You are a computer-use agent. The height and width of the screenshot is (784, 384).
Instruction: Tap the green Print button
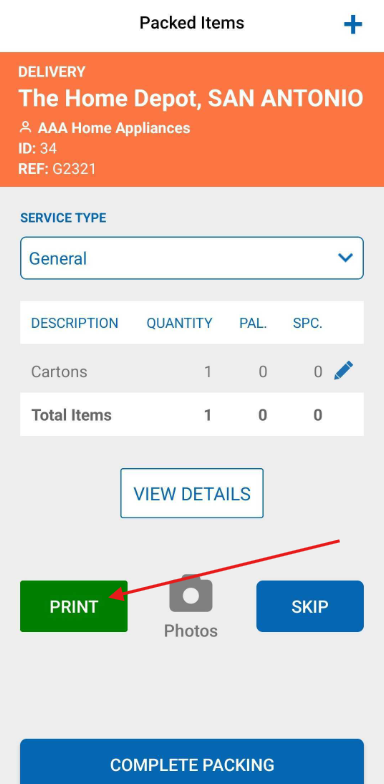point(74,606)
